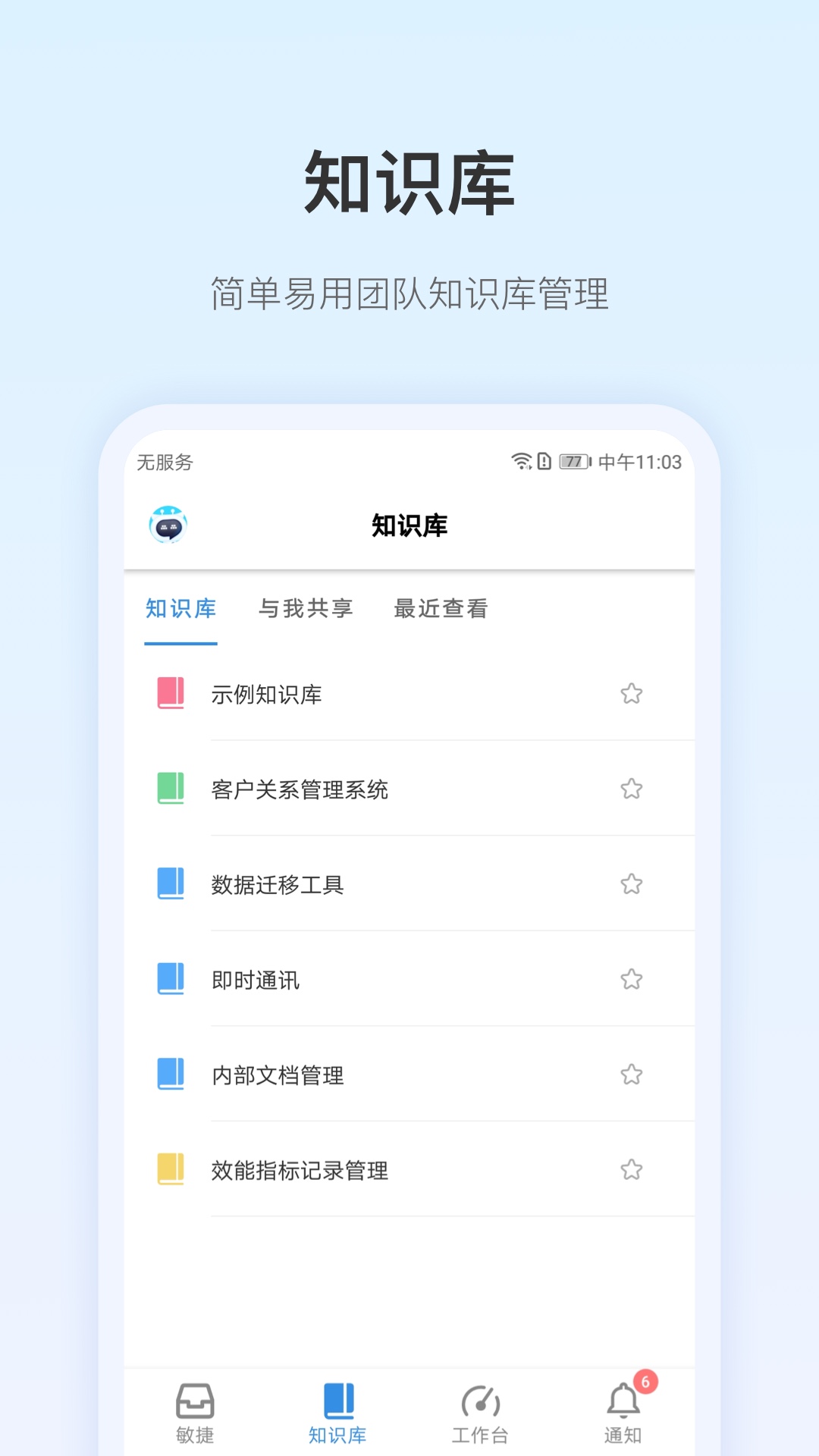Select the red book icon beside 示例知识库

171,692
